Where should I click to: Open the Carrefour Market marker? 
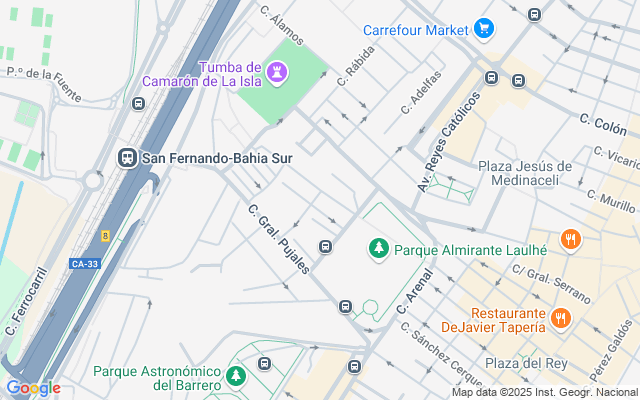coord(484,29)
